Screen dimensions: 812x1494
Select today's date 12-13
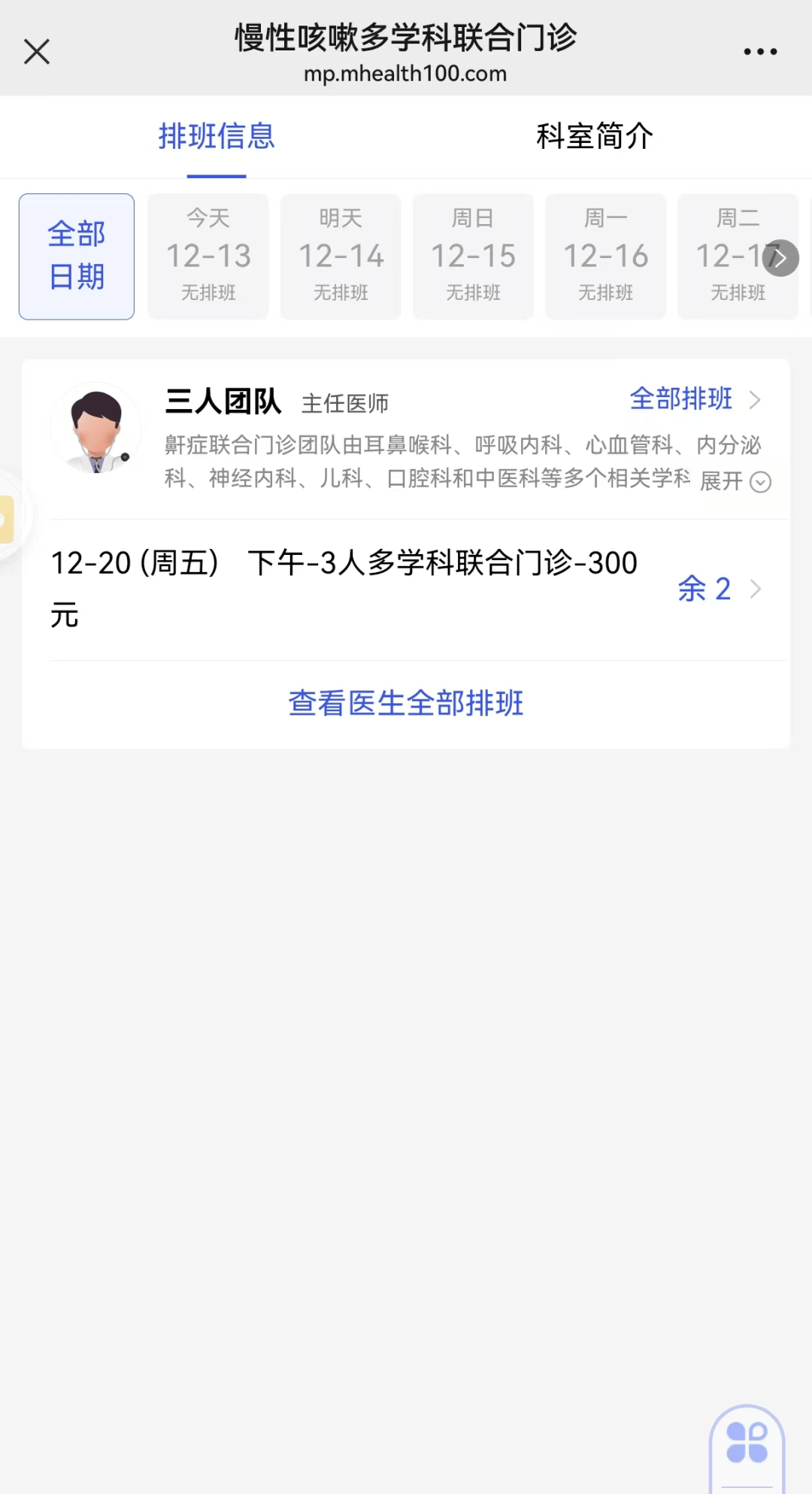tap(208, 256)
